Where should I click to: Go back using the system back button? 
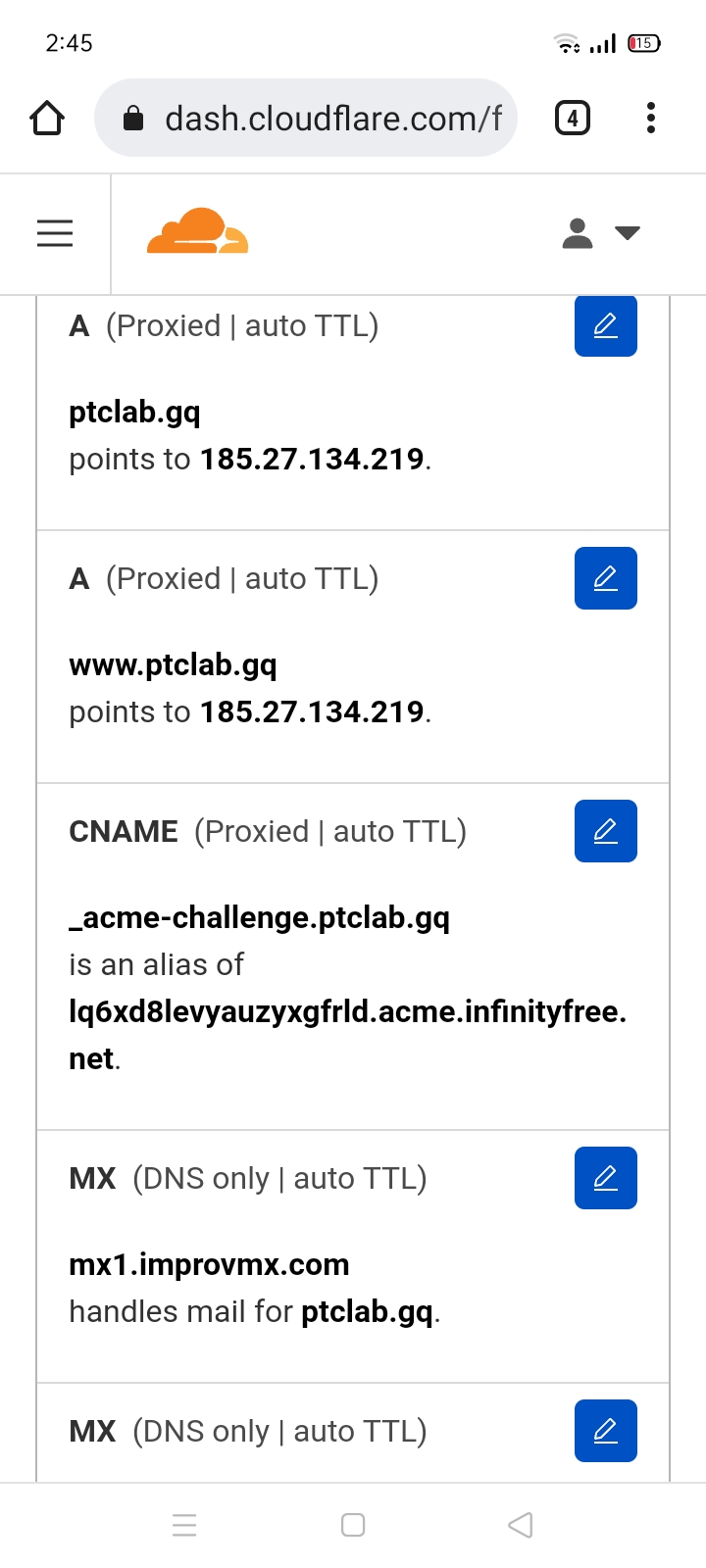pyautogui.click(x=521, y=1525)
